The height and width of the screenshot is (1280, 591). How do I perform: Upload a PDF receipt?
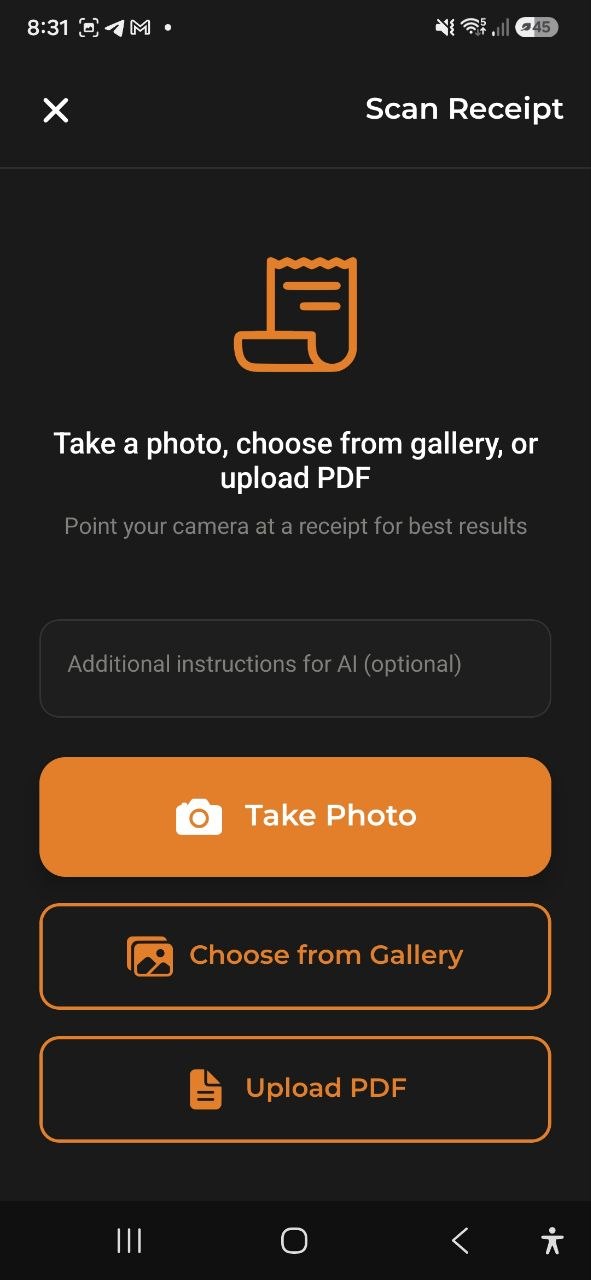[295, 1089]
